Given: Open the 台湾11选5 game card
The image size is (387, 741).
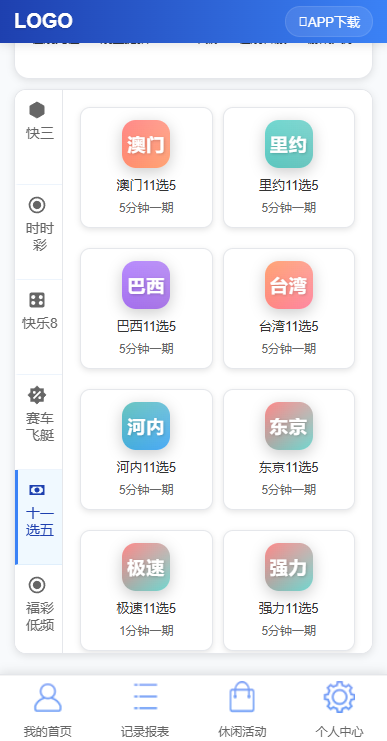Looking at the screenshot, I should coord(289,309).
